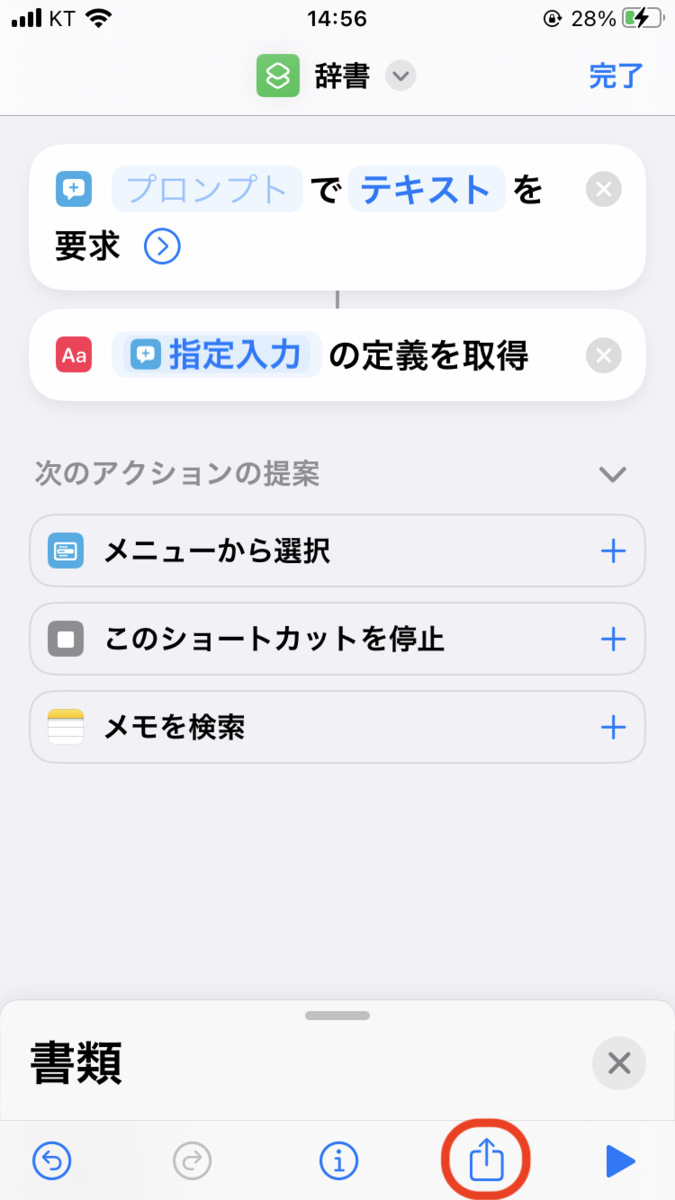Screen dimensions: 675x1200
Task: Add the このショートカットを停止 action
Action: [x=612, y=639]
